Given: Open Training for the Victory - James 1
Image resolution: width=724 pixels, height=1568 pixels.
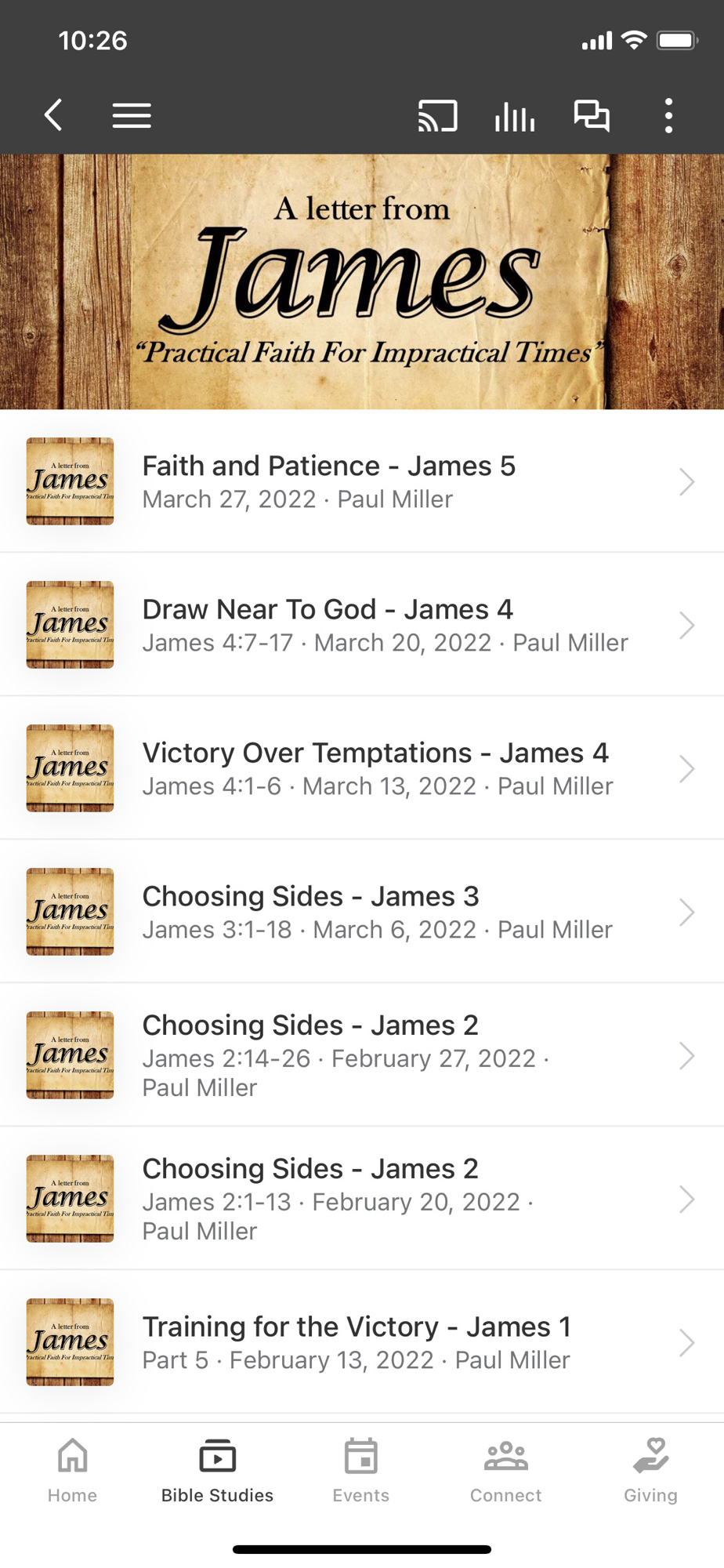Looking at the screenshot, I should click(x=362, y=1342).
